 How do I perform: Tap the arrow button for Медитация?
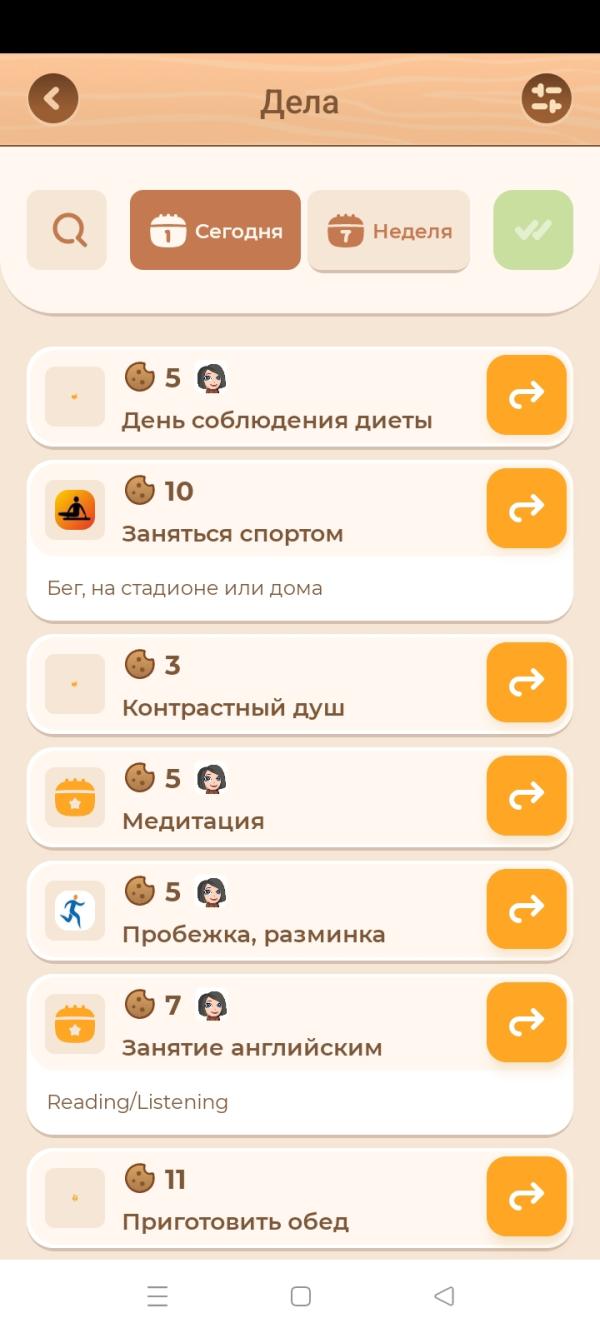coord(526,795)
